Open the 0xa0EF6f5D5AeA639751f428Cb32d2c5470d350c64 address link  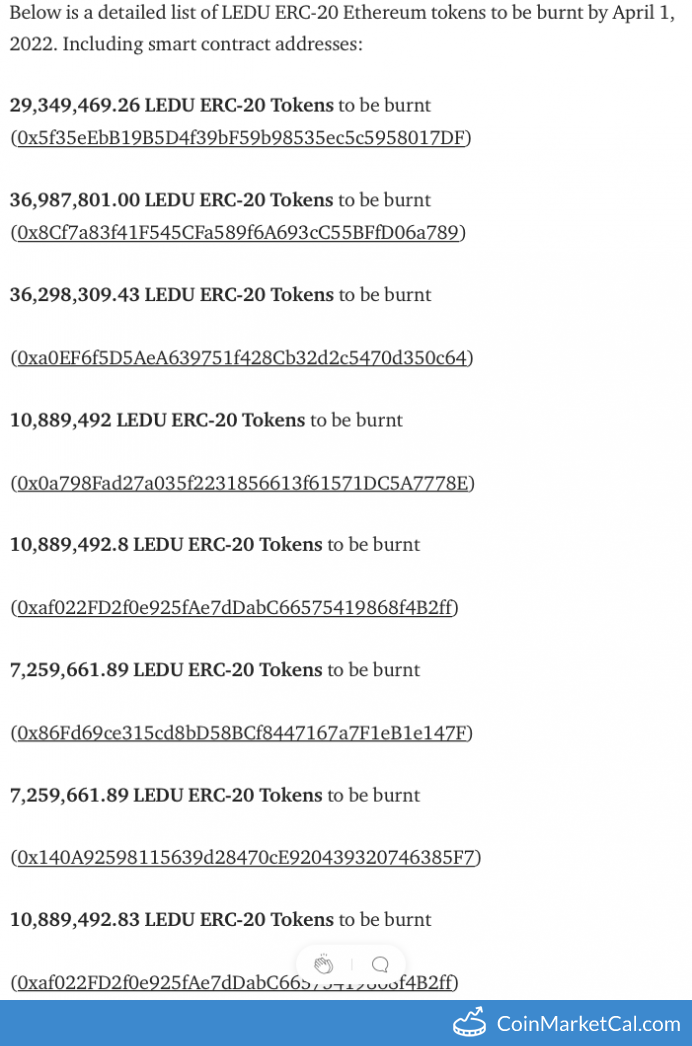[241, 358]
